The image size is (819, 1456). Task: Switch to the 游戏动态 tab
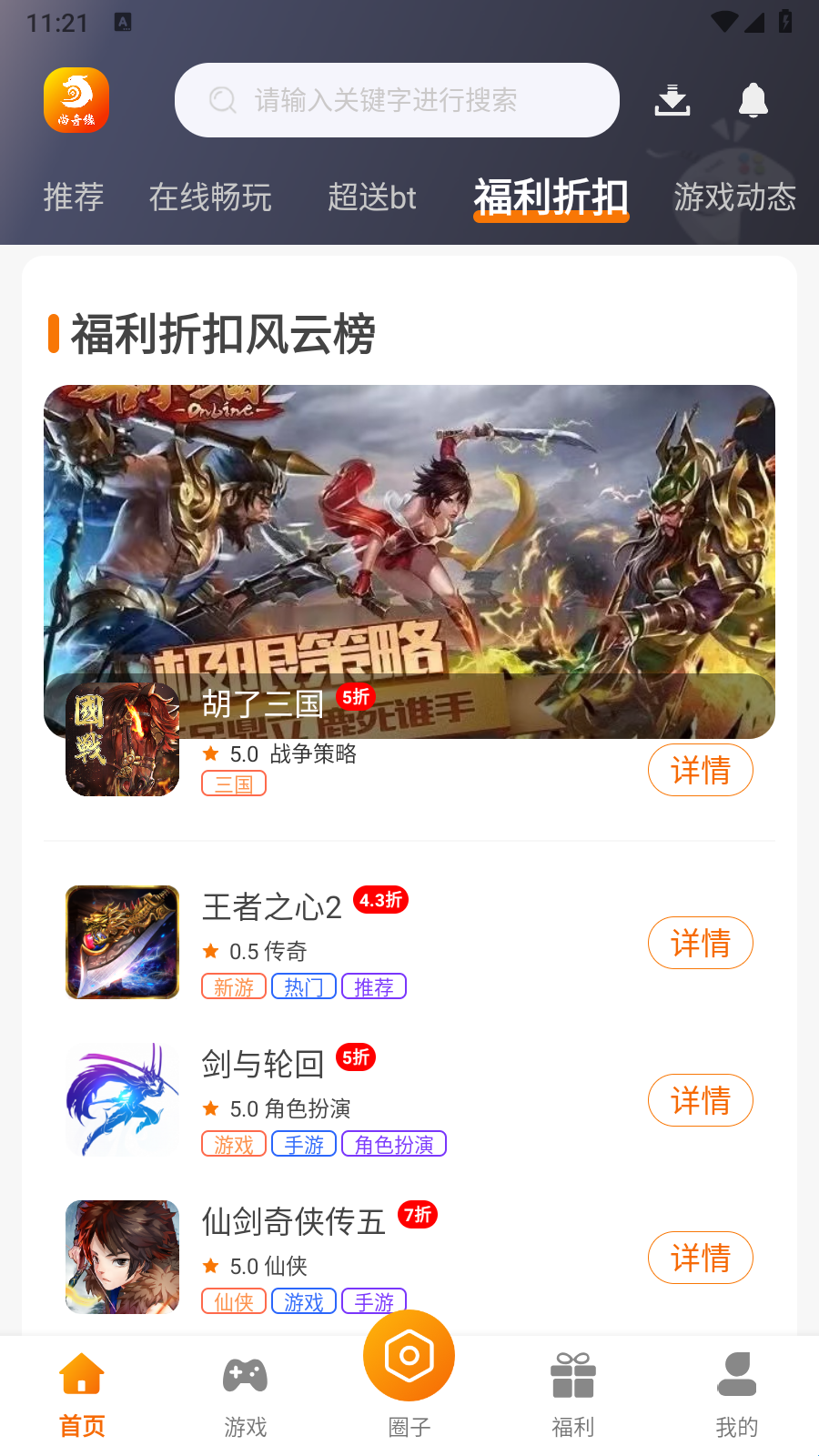pyautogui.click(x=734, y=197)
